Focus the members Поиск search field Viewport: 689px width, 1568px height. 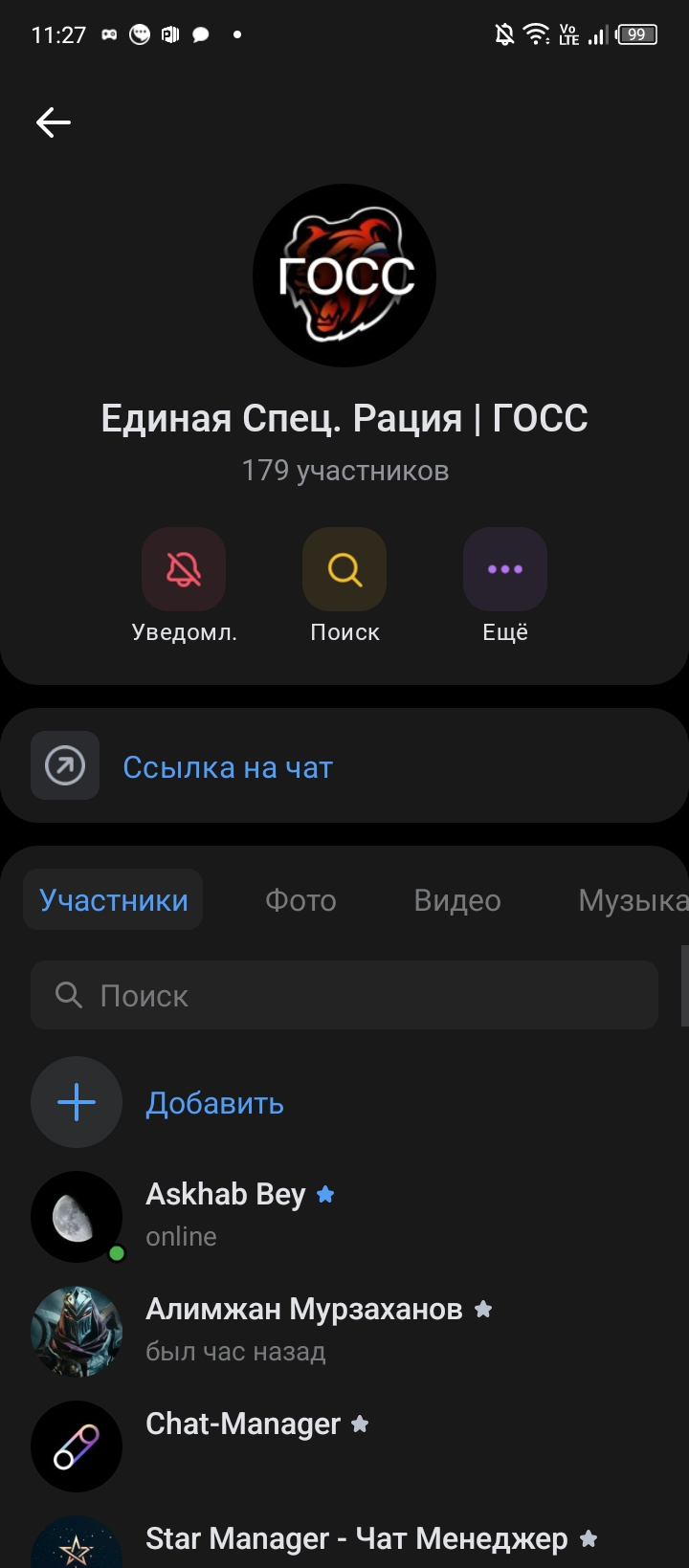pos(344,996)
